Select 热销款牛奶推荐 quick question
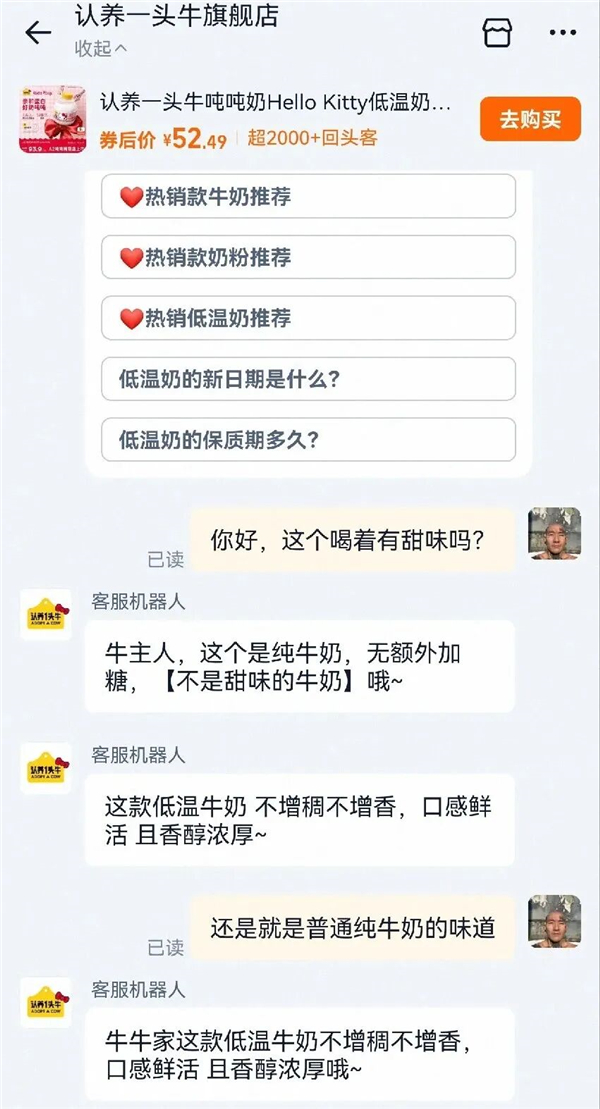 coord(308,196)
